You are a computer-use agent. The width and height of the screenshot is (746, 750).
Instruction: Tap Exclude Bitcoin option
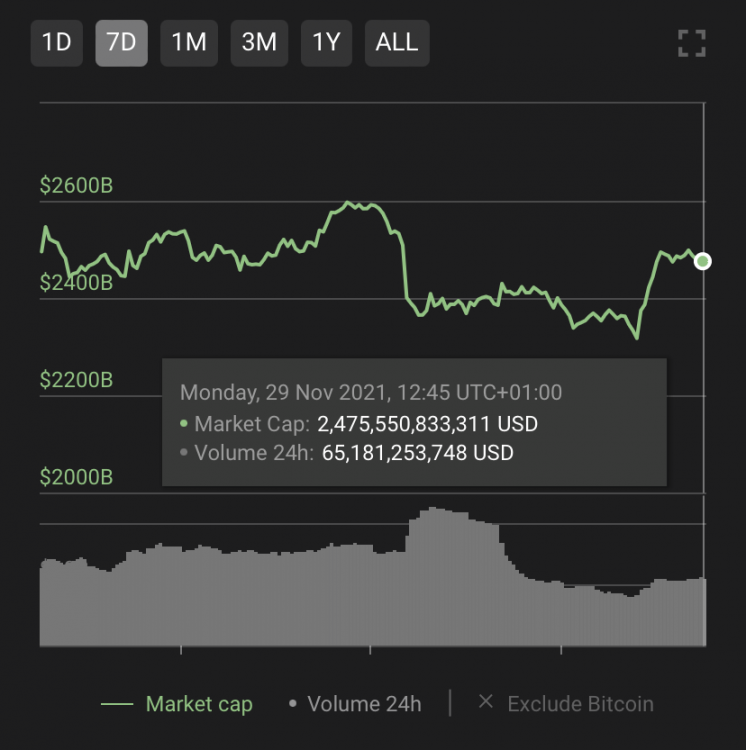tap(566, 704)
